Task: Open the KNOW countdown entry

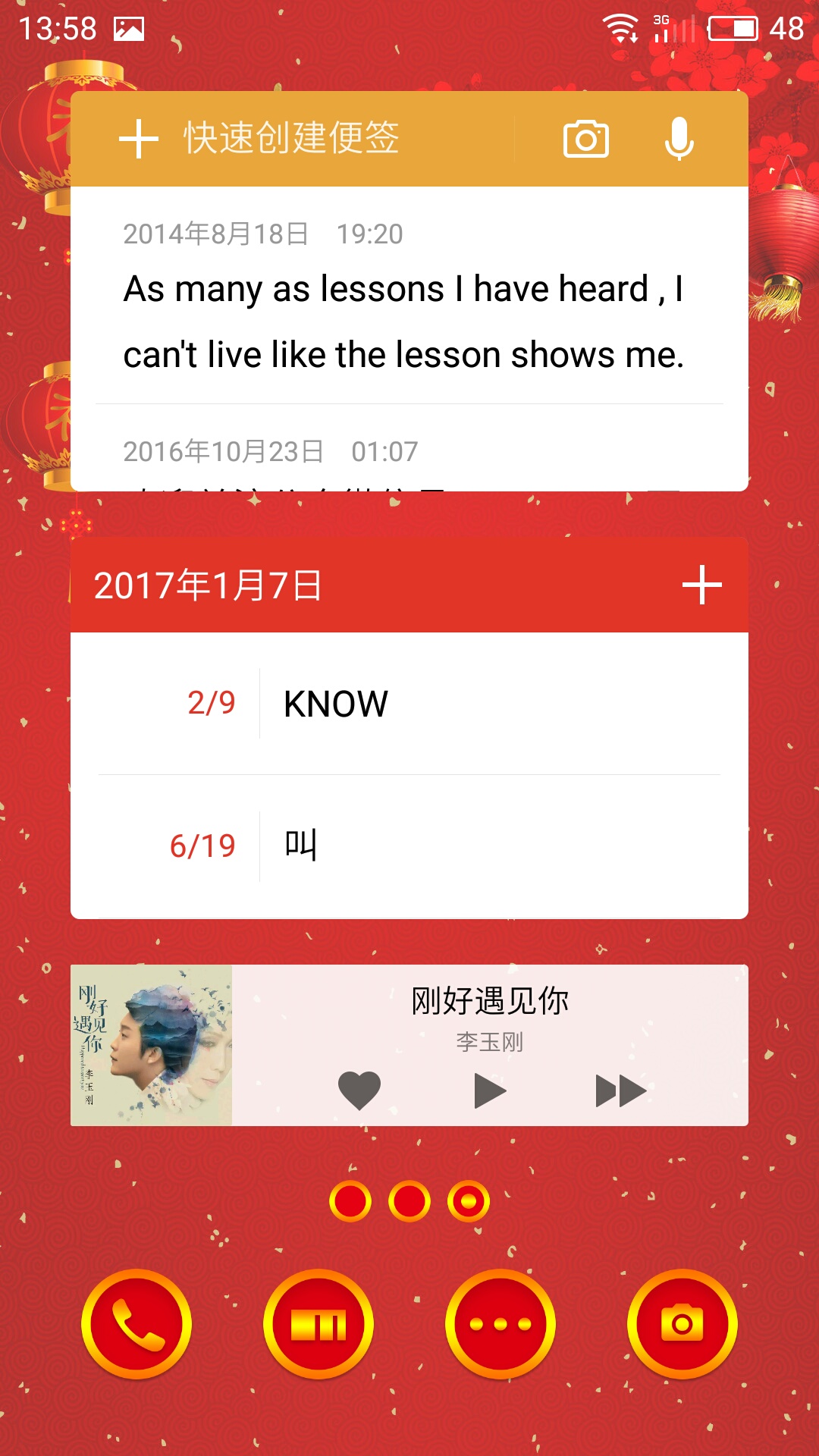Action: coord(409,704)
